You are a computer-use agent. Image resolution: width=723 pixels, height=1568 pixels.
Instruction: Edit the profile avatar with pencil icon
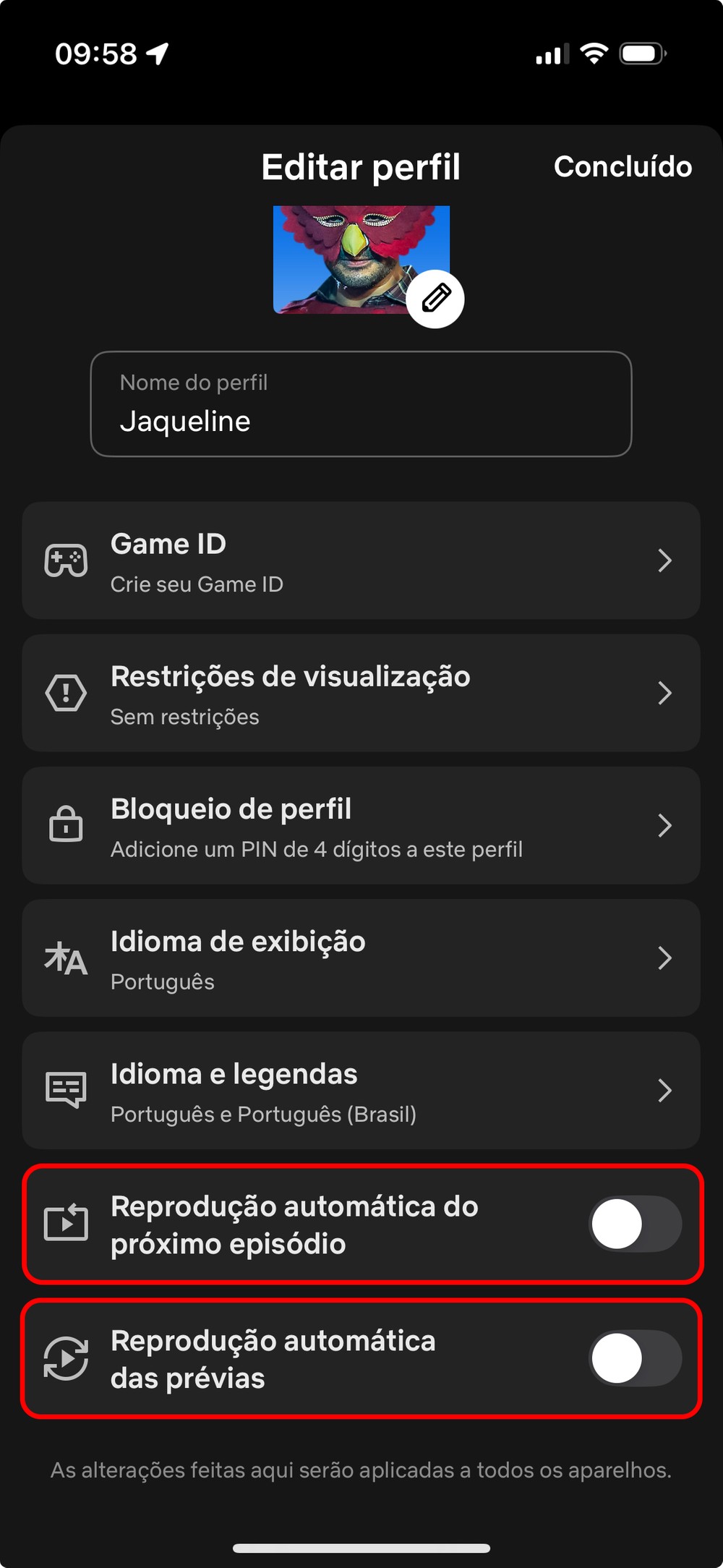435,299
